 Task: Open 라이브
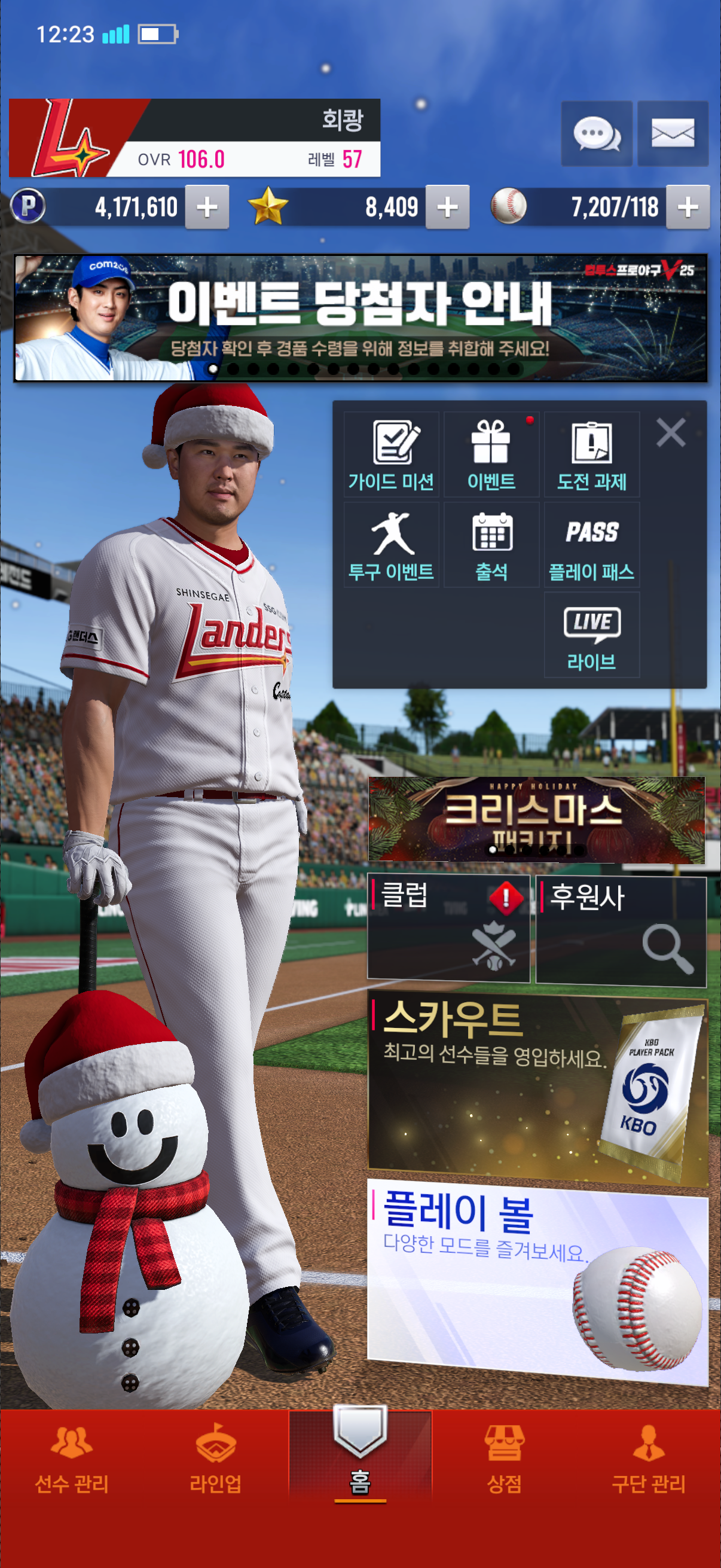[591, 635]
